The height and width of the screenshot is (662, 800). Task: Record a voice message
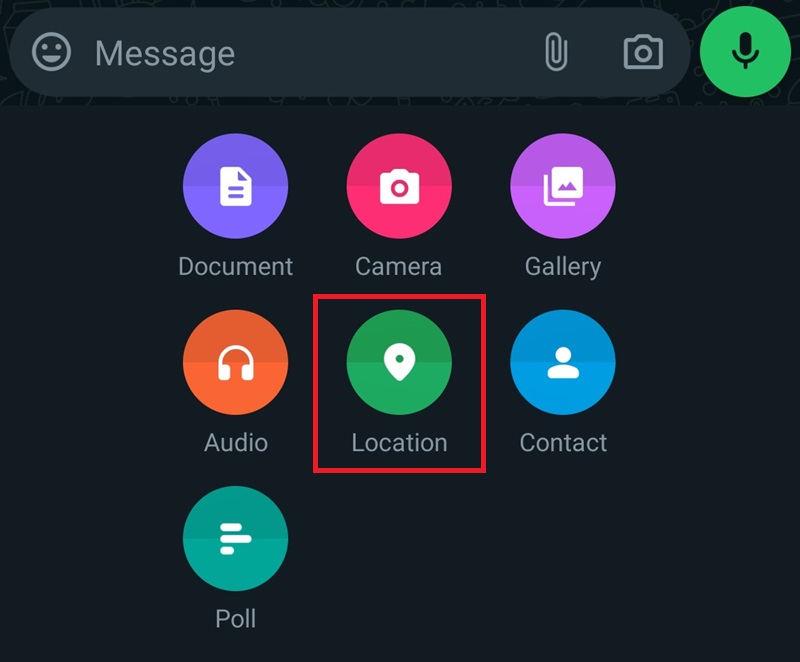tap(745, 52)
